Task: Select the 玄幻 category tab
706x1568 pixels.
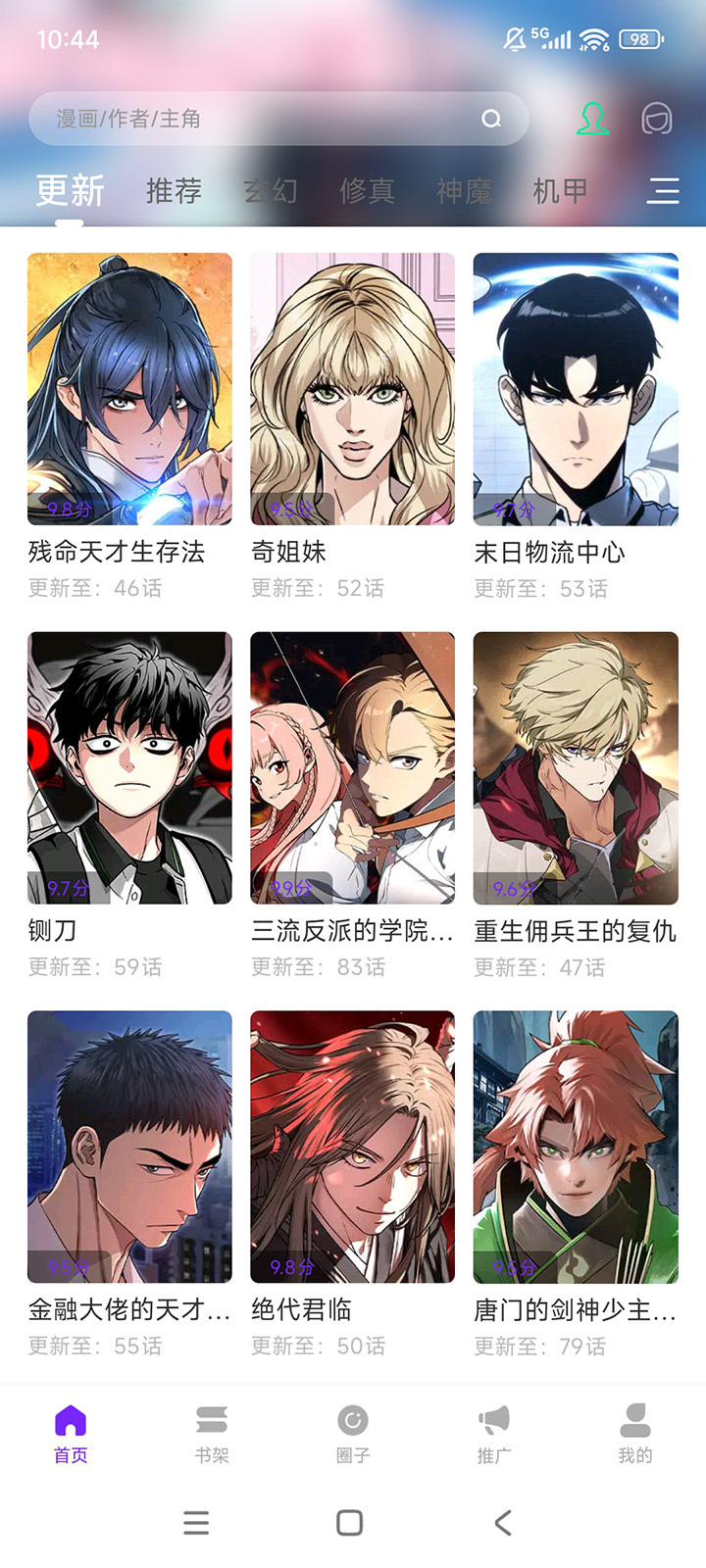Action: [x=271, y=190]
